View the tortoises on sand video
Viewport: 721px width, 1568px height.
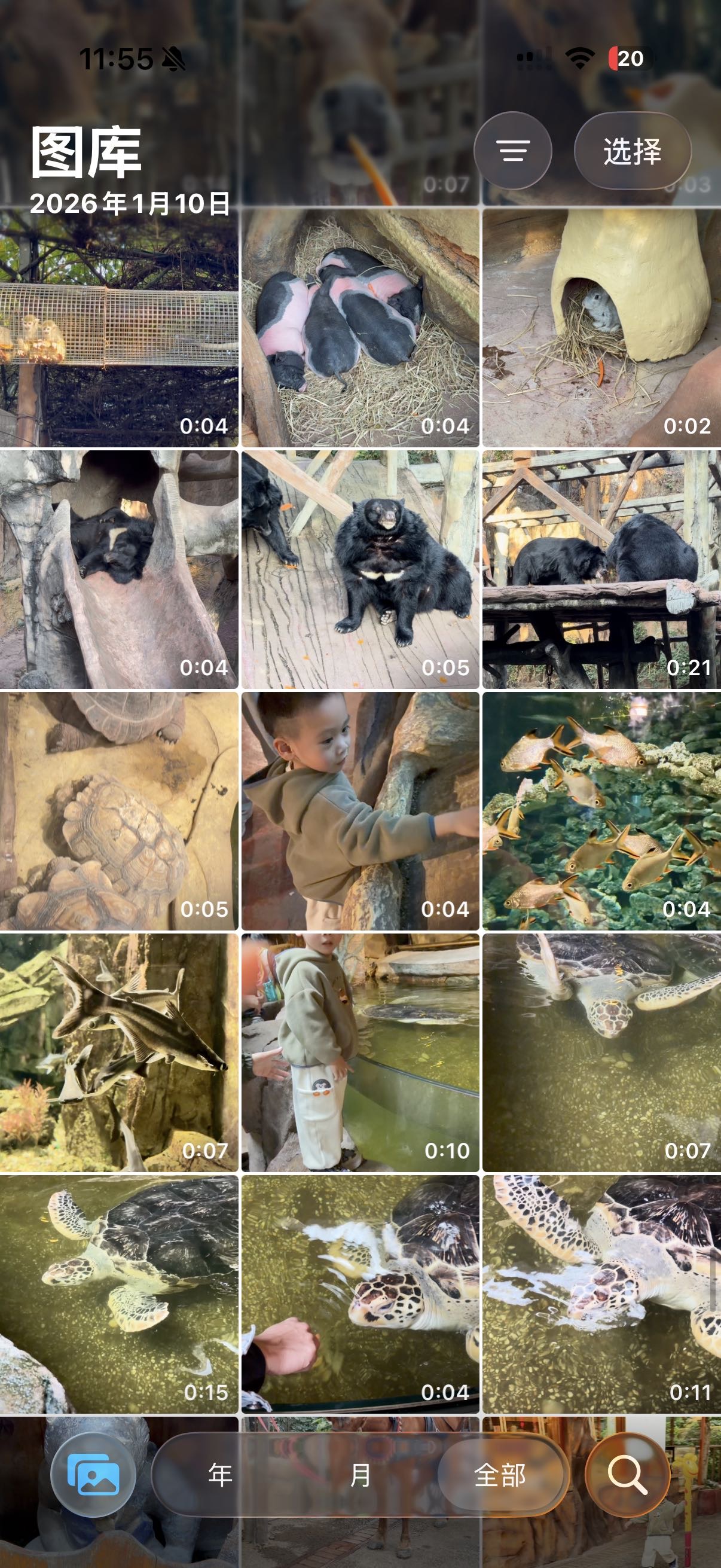pyautogui.click(x=118, y=811)
